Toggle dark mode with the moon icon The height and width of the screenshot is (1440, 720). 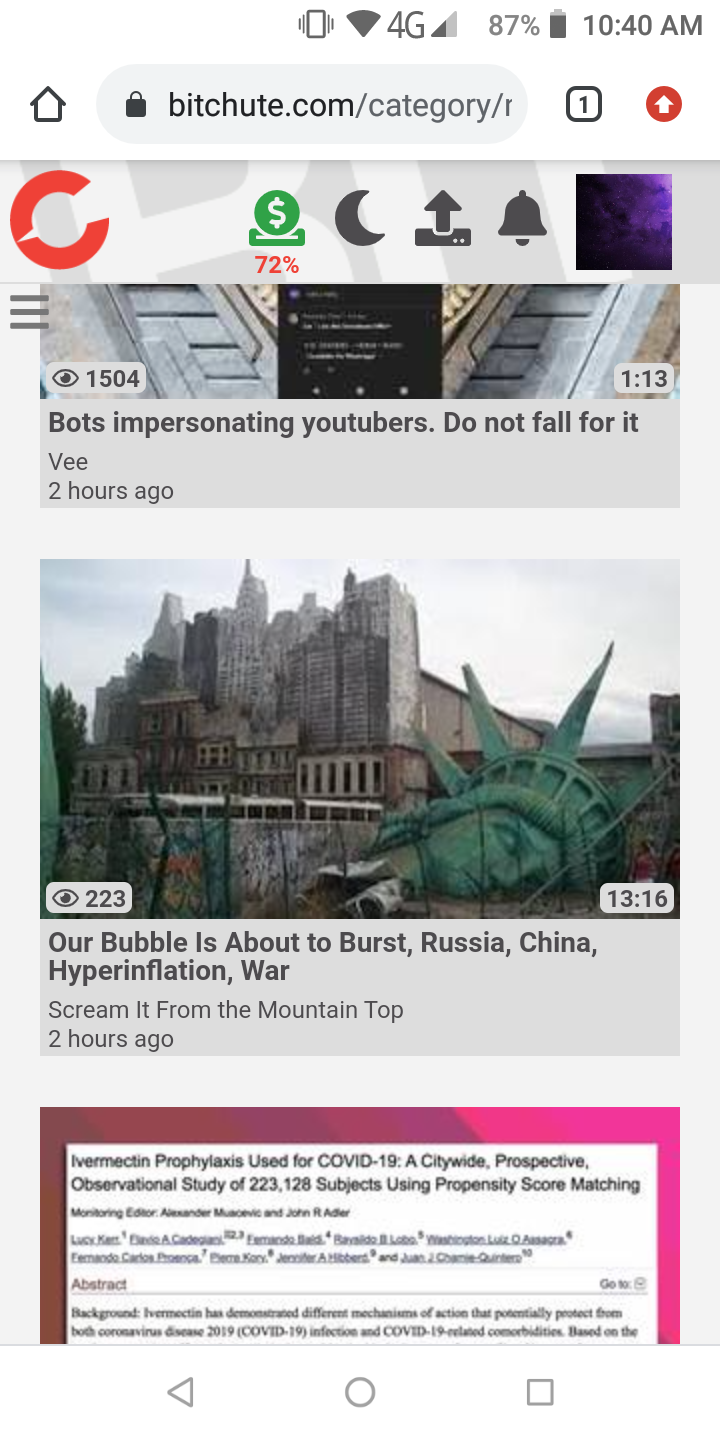tap(360, 219)
